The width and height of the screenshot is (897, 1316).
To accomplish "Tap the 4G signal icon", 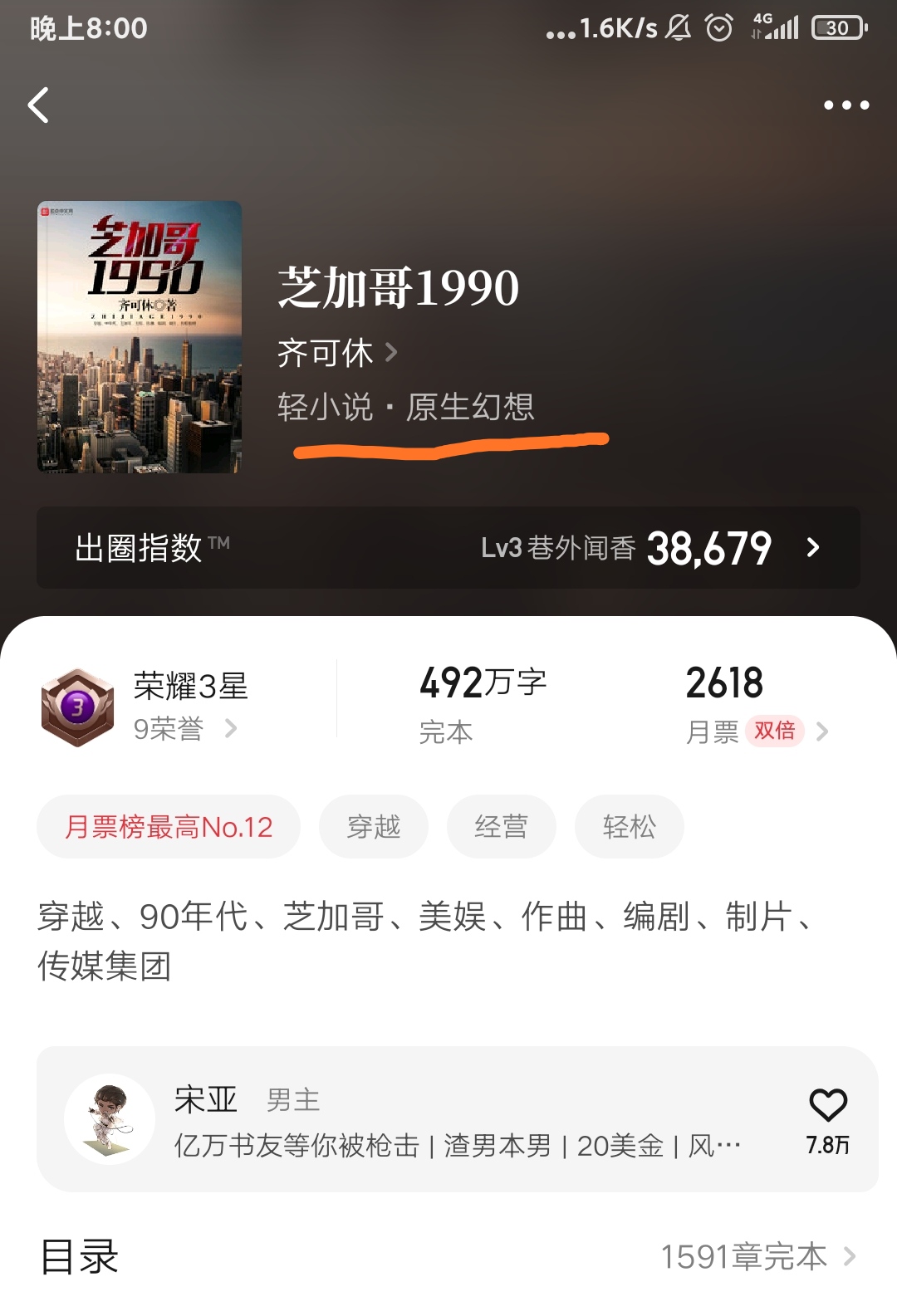I will click(x=777, y=27).
